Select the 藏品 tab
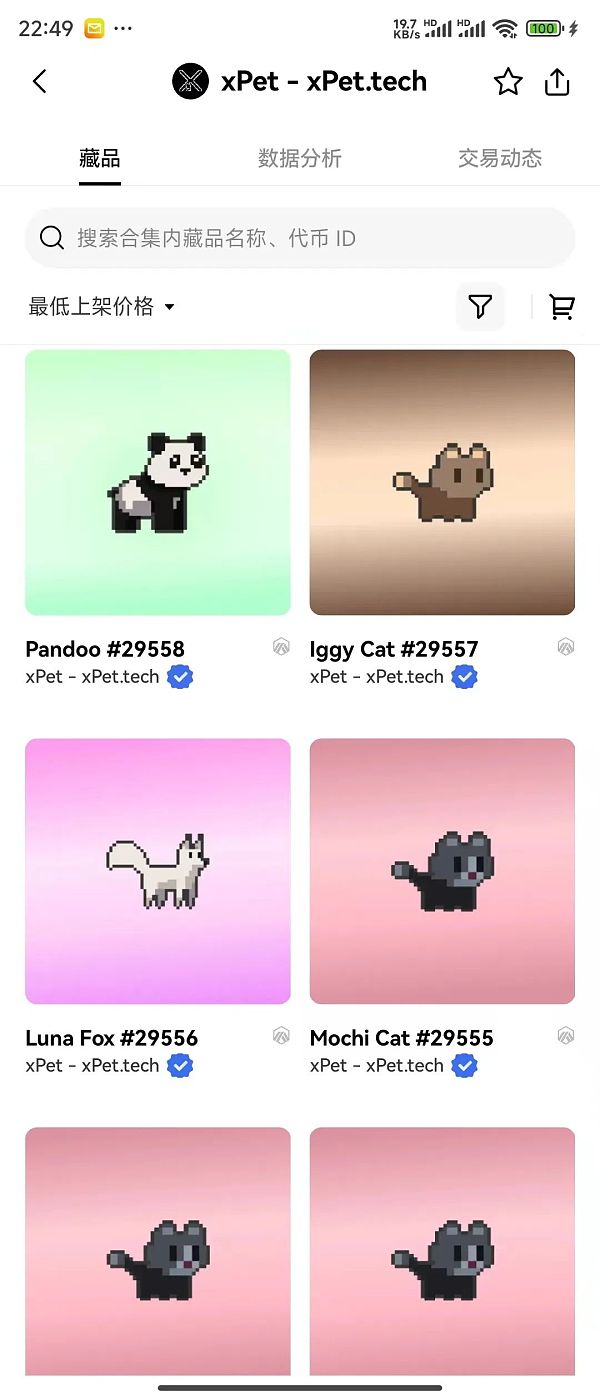 pos(100,158)
